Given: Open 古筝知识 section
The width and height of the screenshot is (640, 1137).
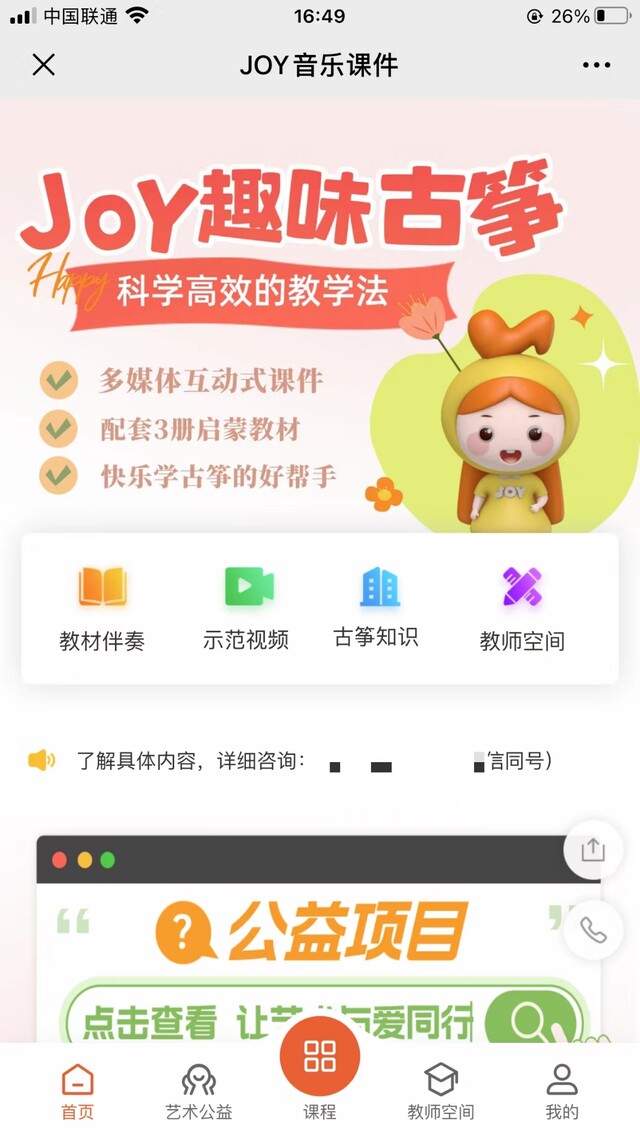Looking at the screenshot, I should 376,608.
